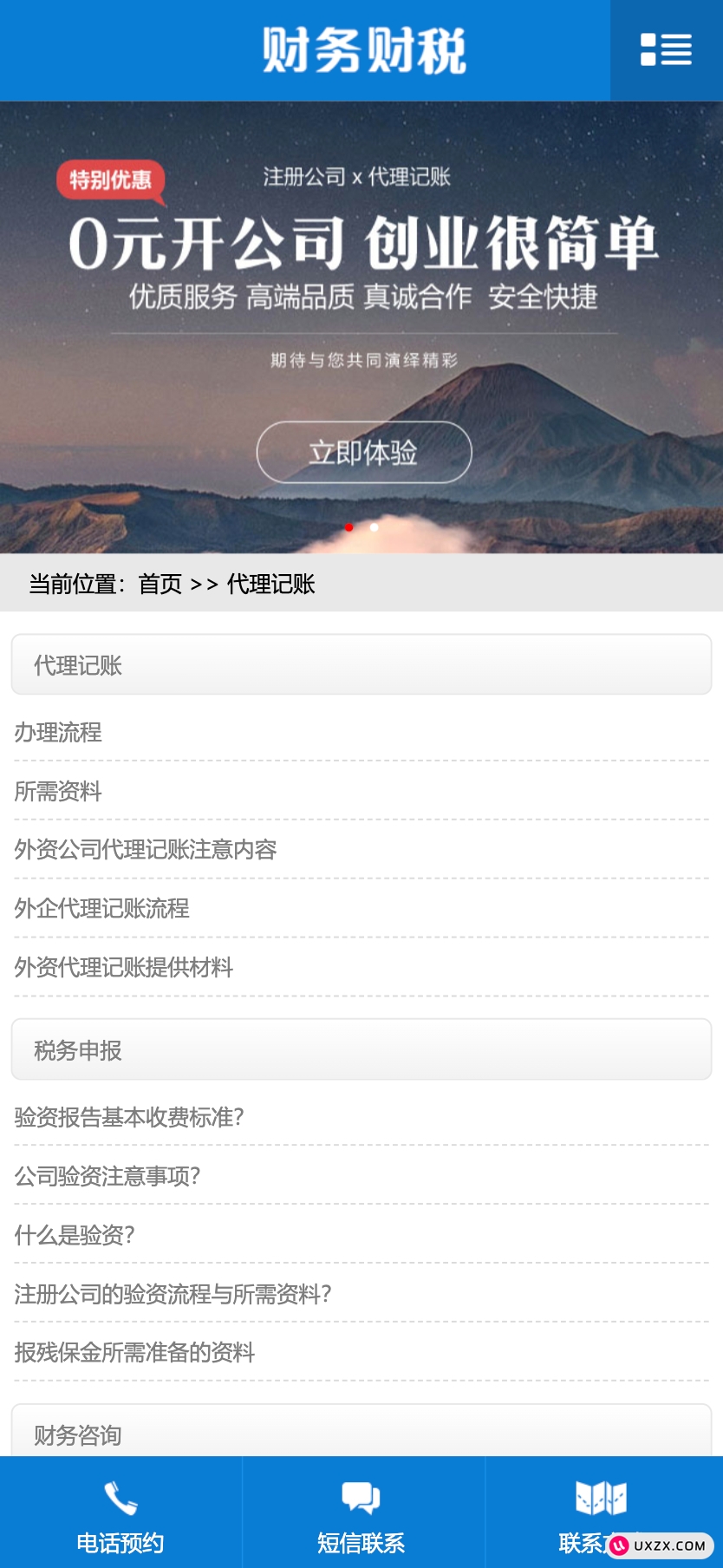The height and width of the screenshot is (1568, 723).
Task: Open 报残保金所需准备的资料
Action: click(x=134, y=1352)
